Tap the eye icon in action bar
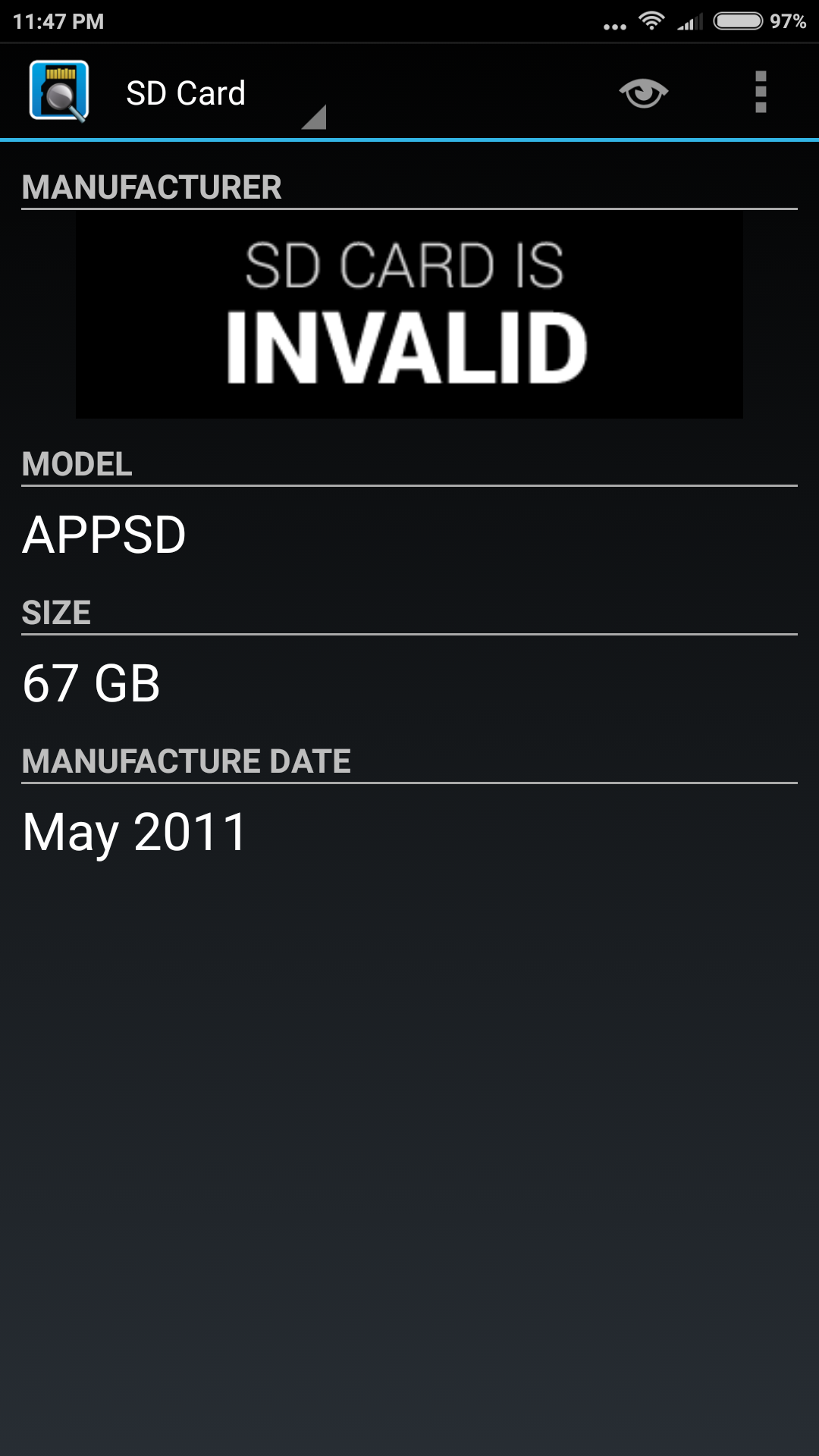This screenshot has width=819, height=1456. 643,93
